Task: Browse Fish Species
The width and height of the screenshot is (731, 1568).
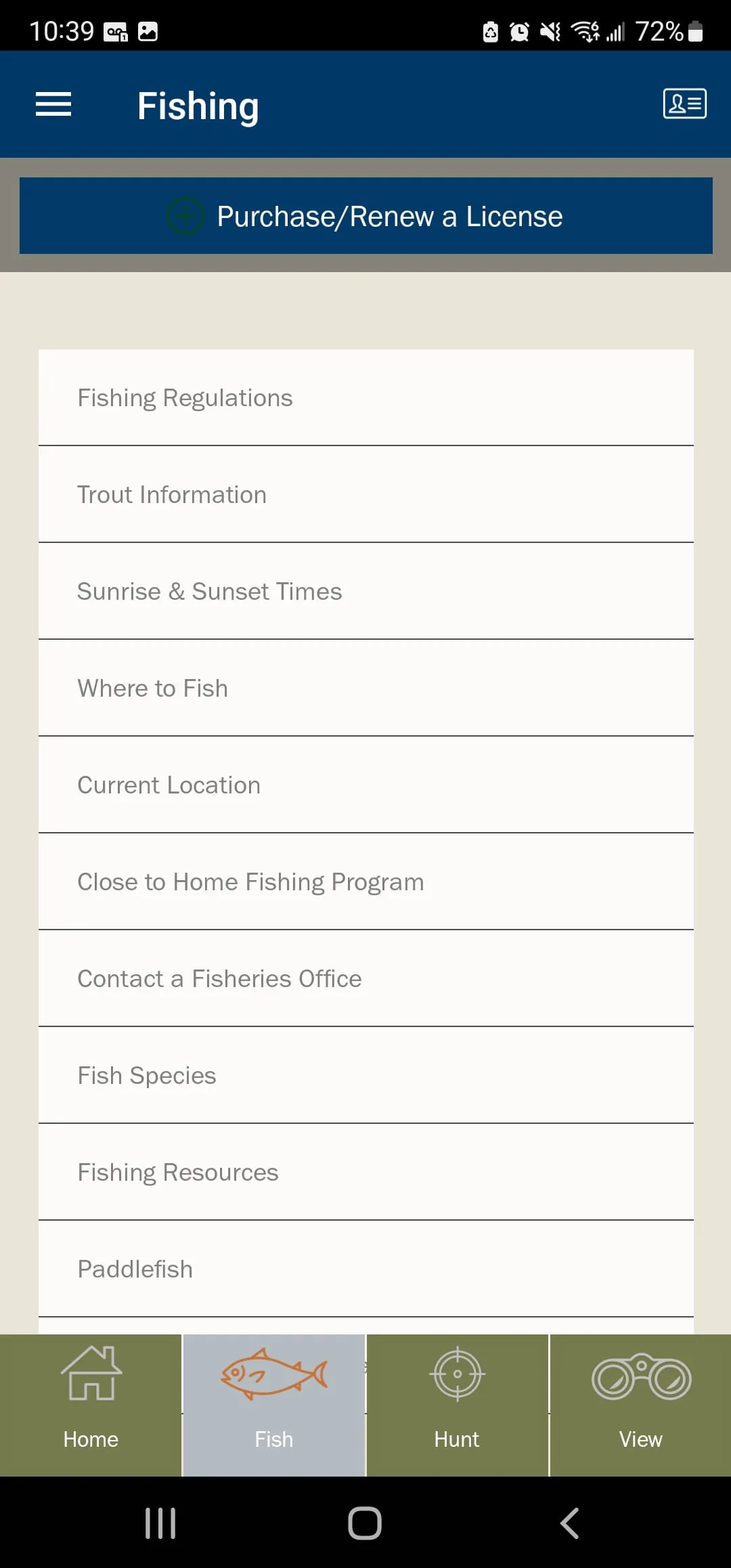Action: (365, 1076)
